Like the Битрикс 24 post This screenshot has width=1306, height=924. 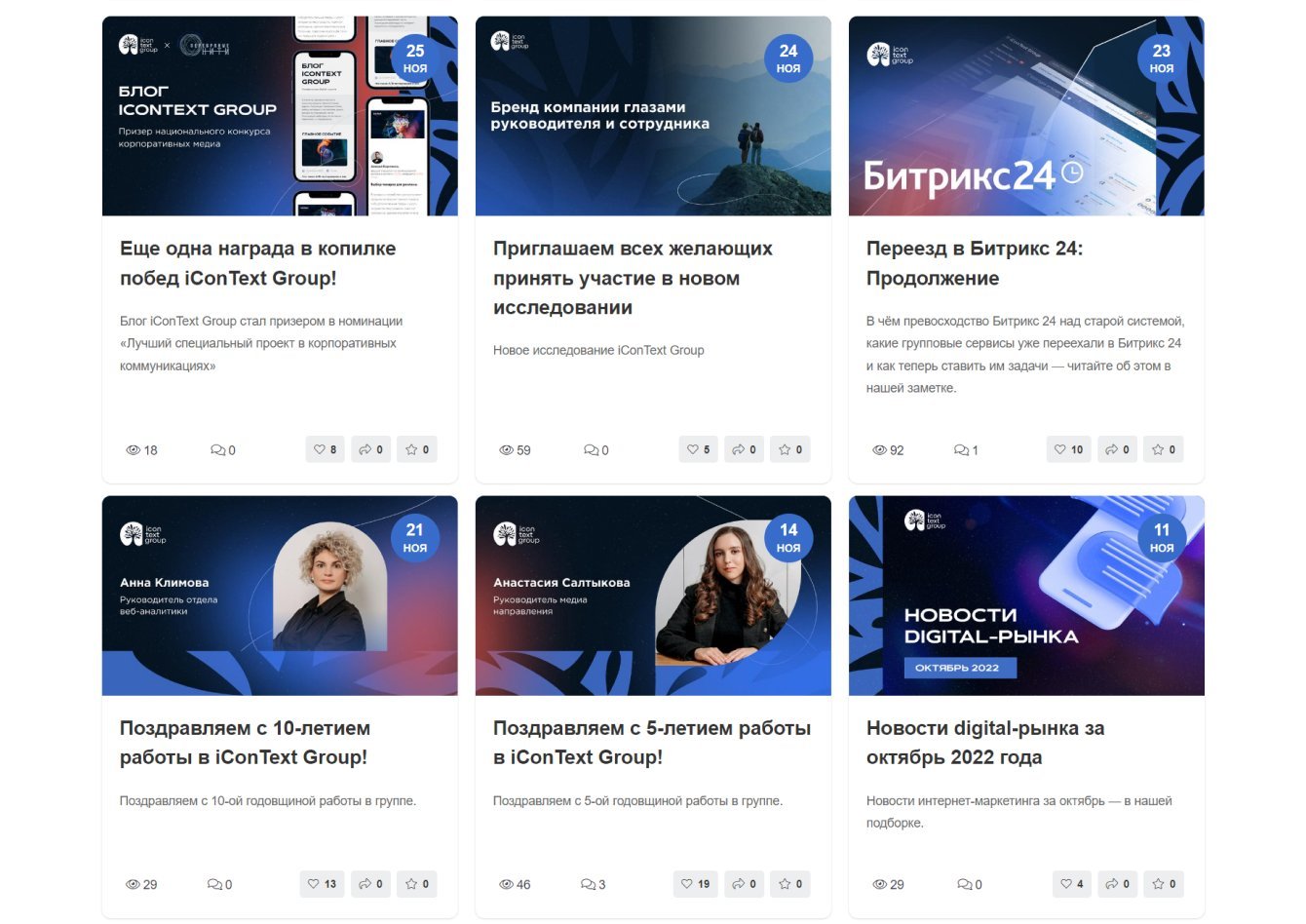click(1068, 449)
